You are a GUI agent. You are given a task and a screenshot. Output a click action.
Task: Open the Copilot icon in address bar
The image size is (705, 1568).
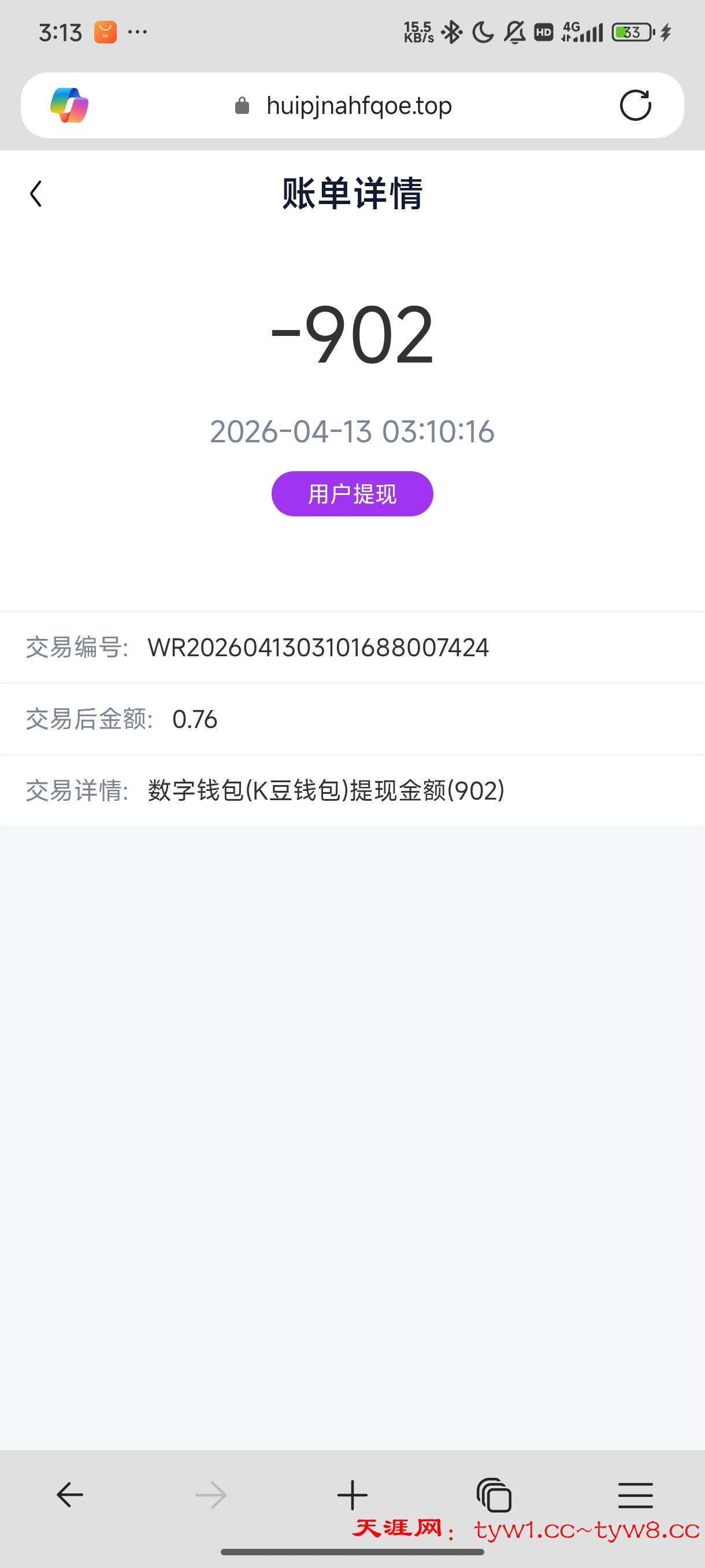coord(69,105)
